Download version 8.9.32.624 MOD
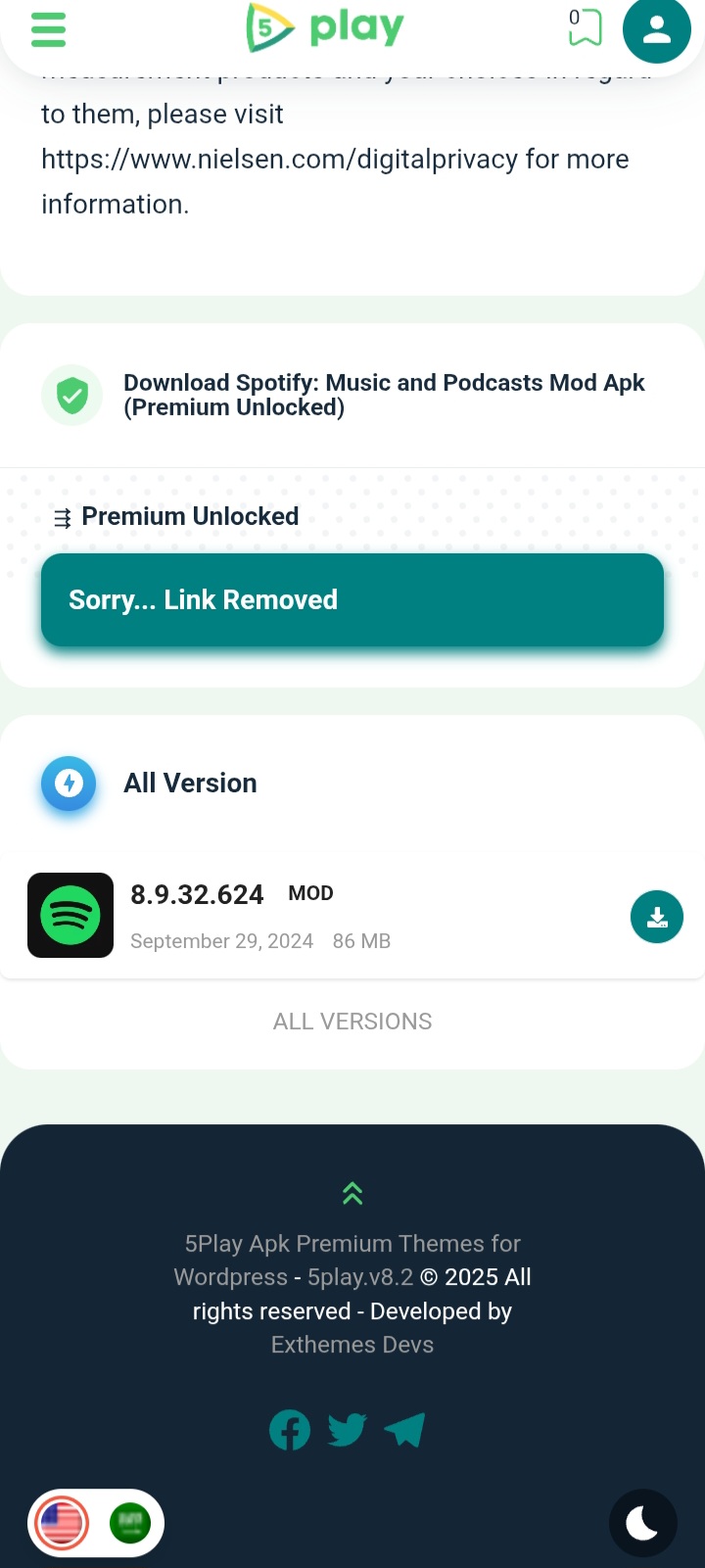Image resolution: width=705 pixels, height=1568 pixels. 656,917
